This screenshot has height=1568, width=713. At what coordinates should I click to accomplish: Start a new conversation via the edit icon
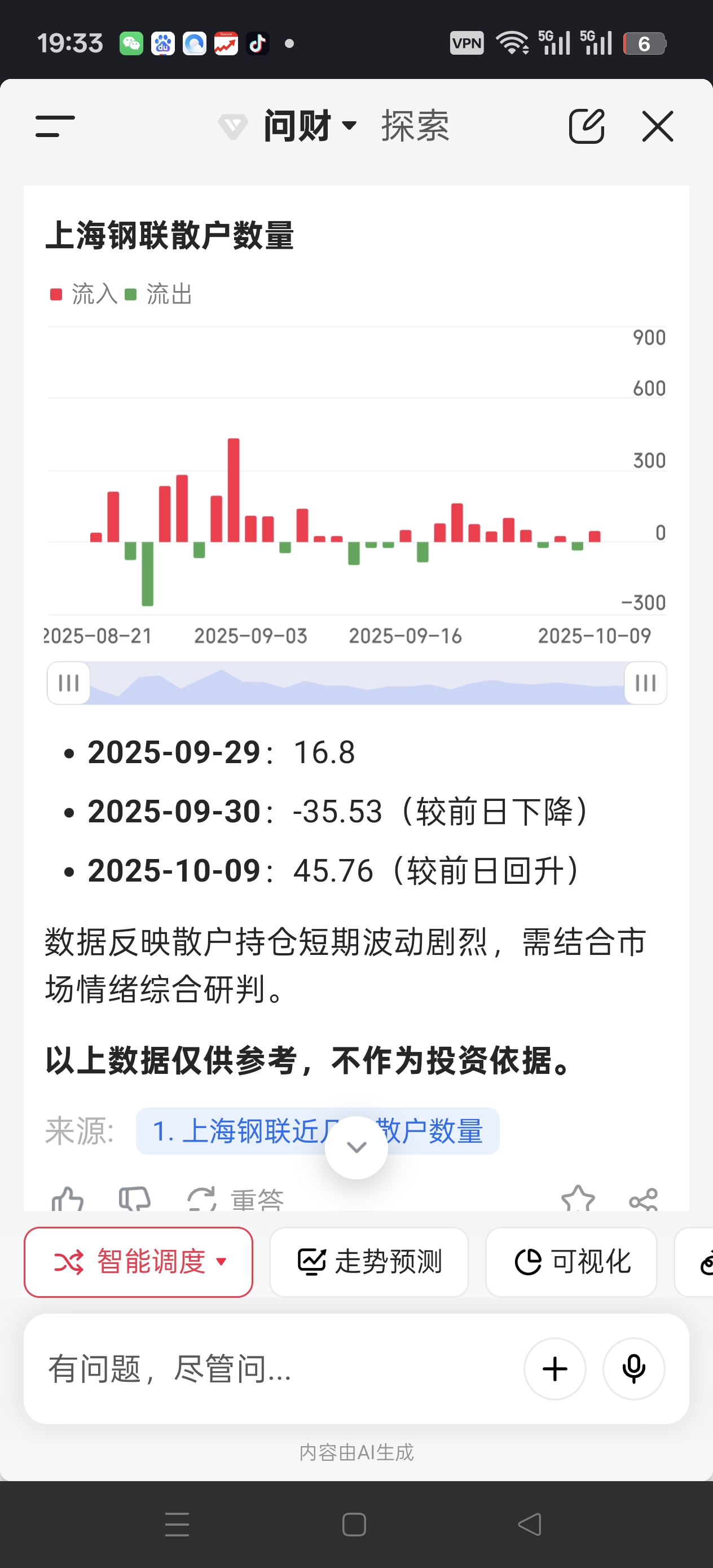tap(586, 126)
